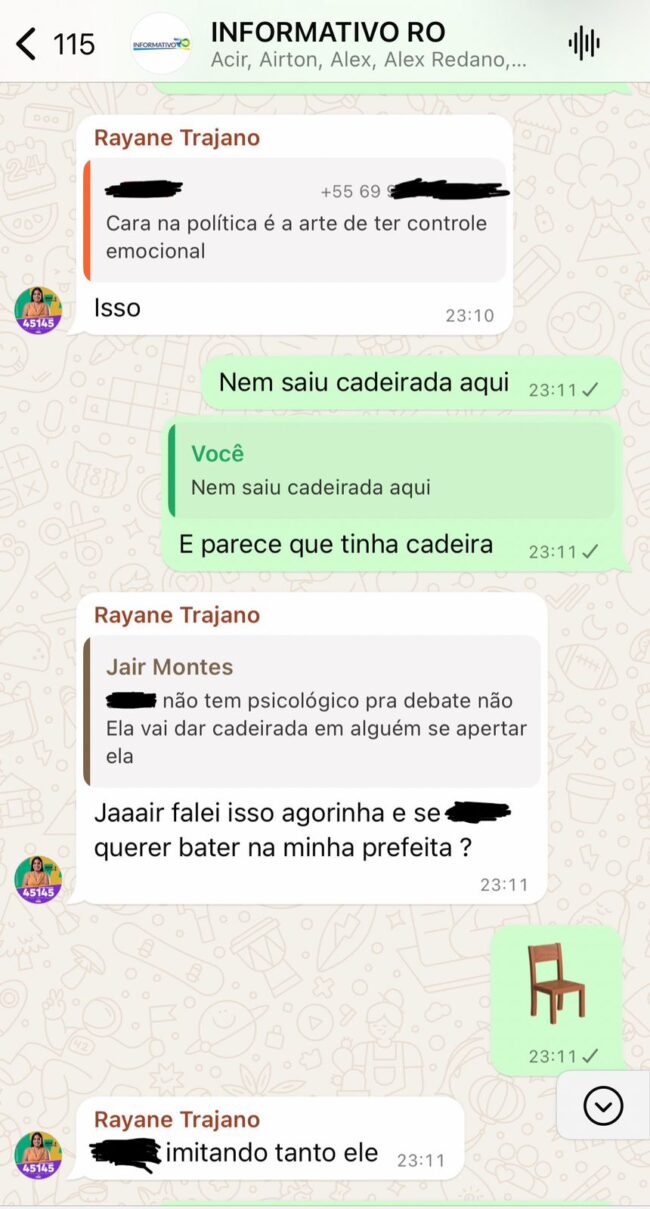Open quoted Jair Montes message
This screenshot has width=650, height=1209.
point(312,711)
